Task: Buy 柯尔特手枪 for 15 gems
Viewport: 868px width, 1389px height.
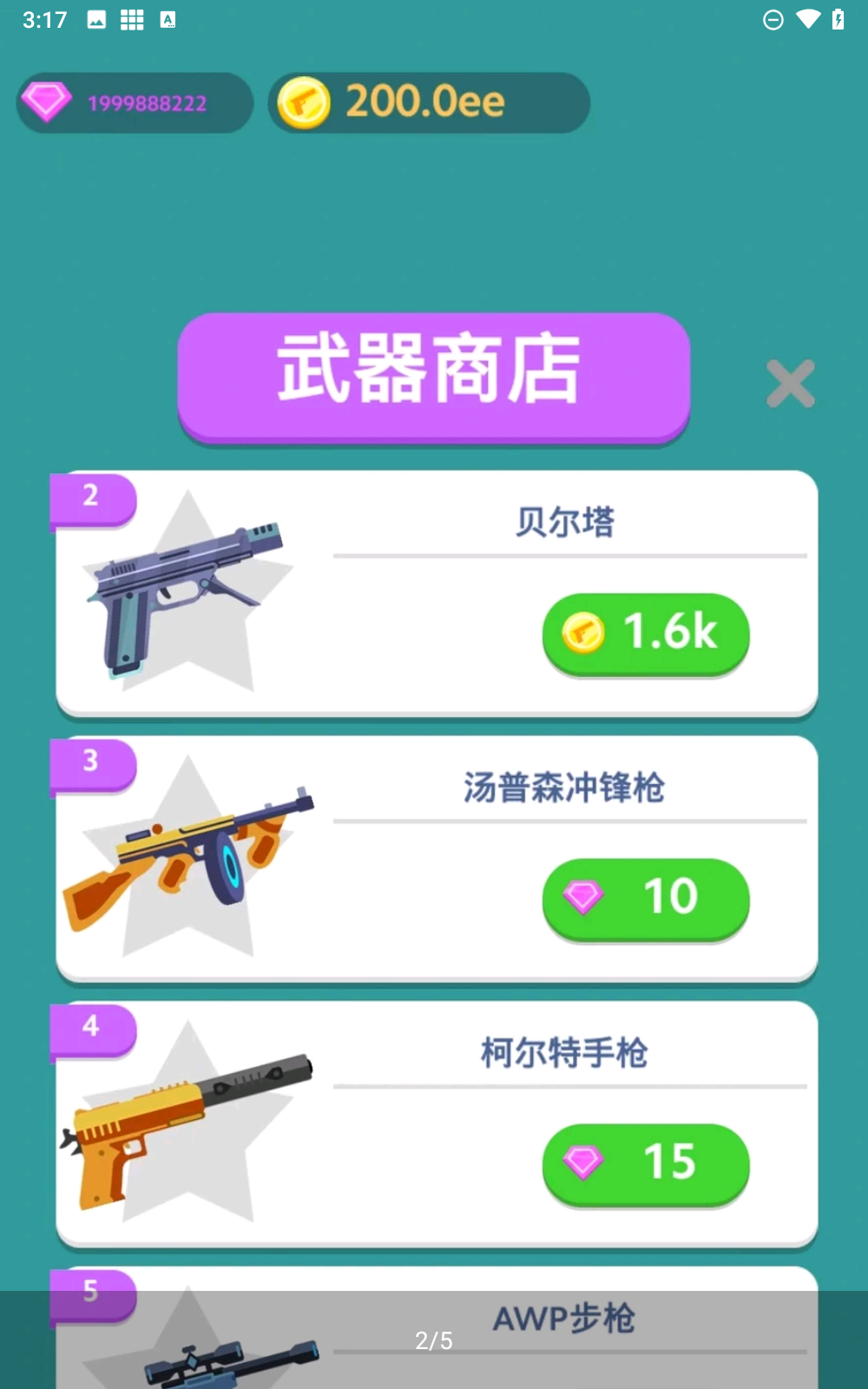Action: point(645,1164)
